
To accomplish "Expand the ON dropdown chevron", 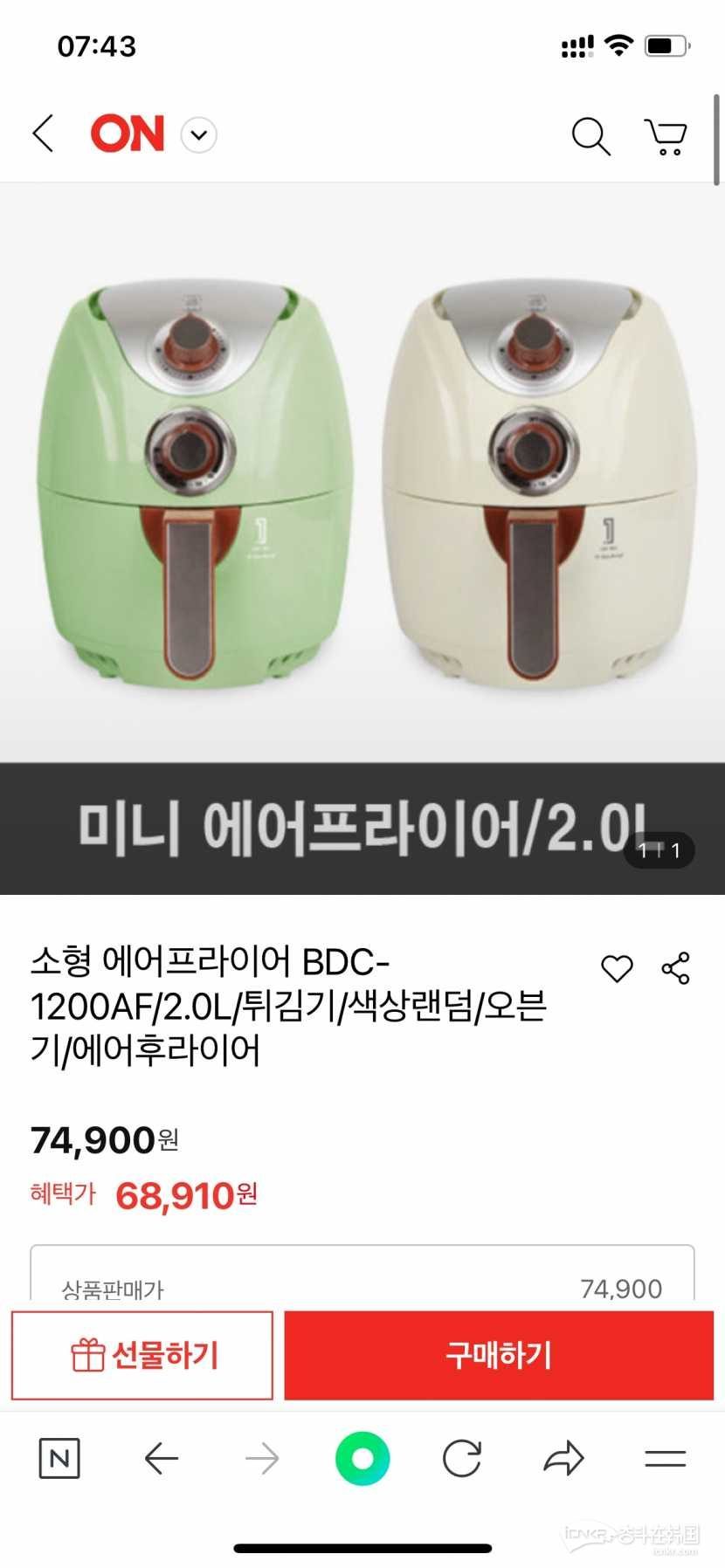I will coord(199,135).
